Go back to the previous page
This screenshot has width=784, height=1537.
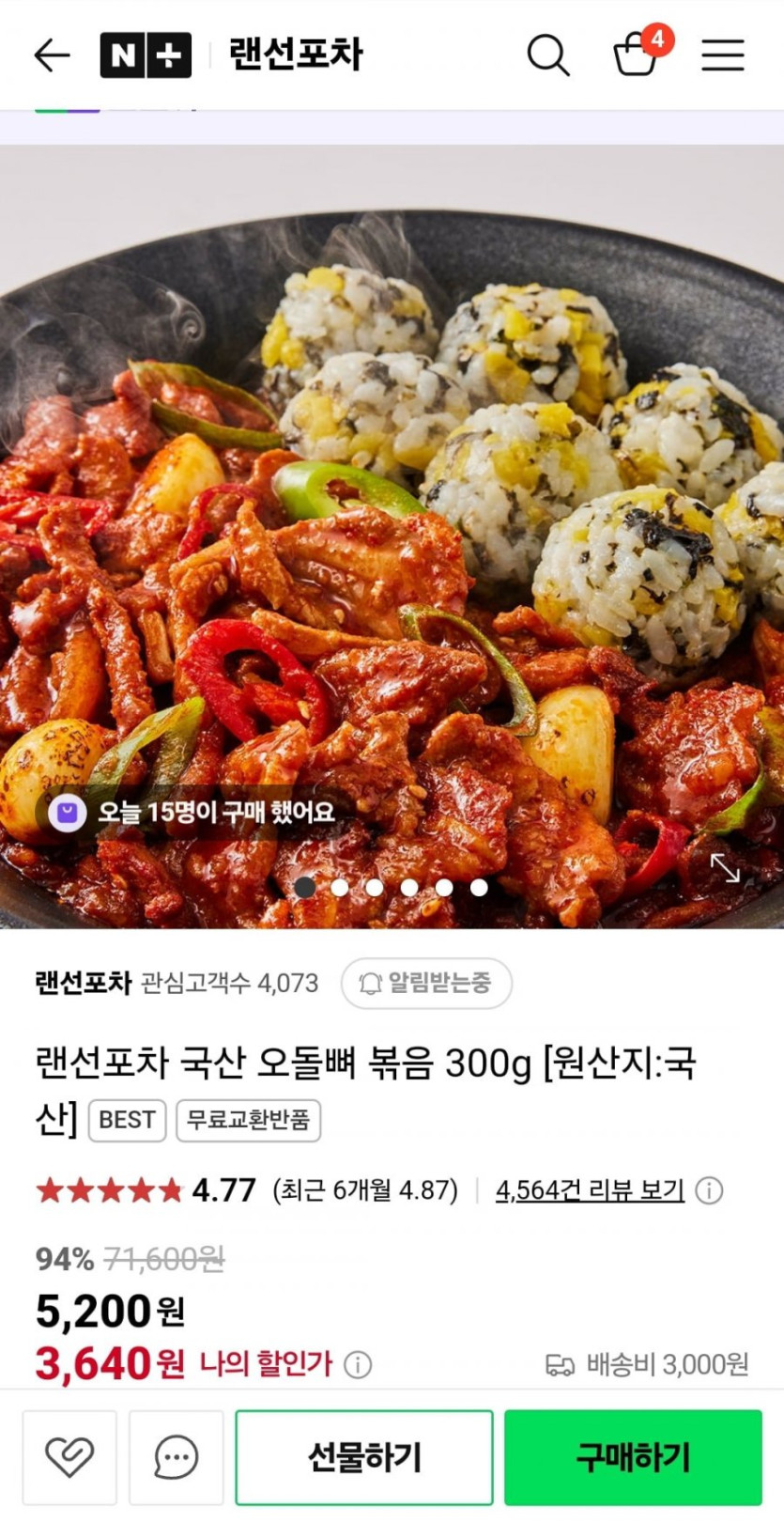pos(52,55)
